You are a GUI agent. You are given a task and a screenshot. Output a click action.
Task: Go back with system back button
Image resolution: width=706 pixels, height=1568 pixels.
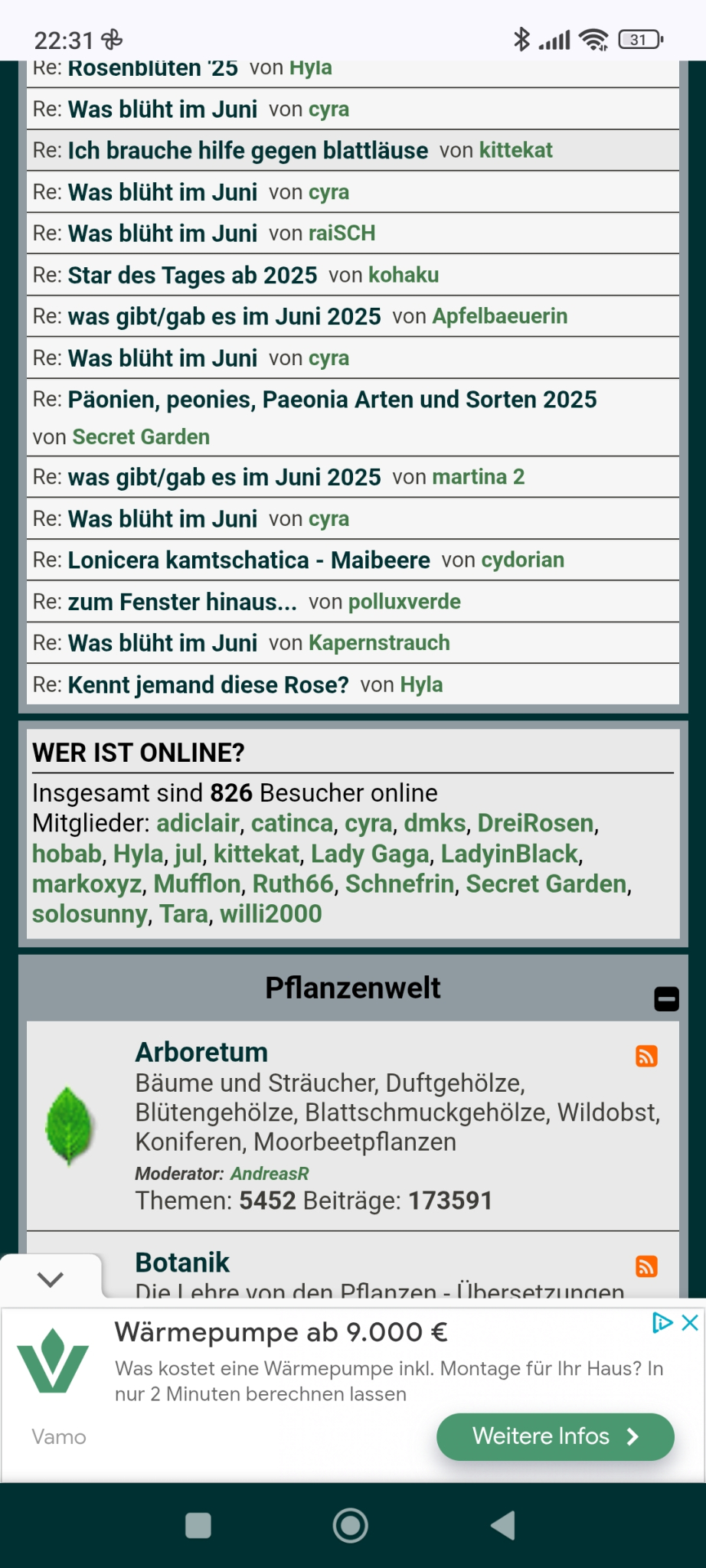coord(503,1525)
